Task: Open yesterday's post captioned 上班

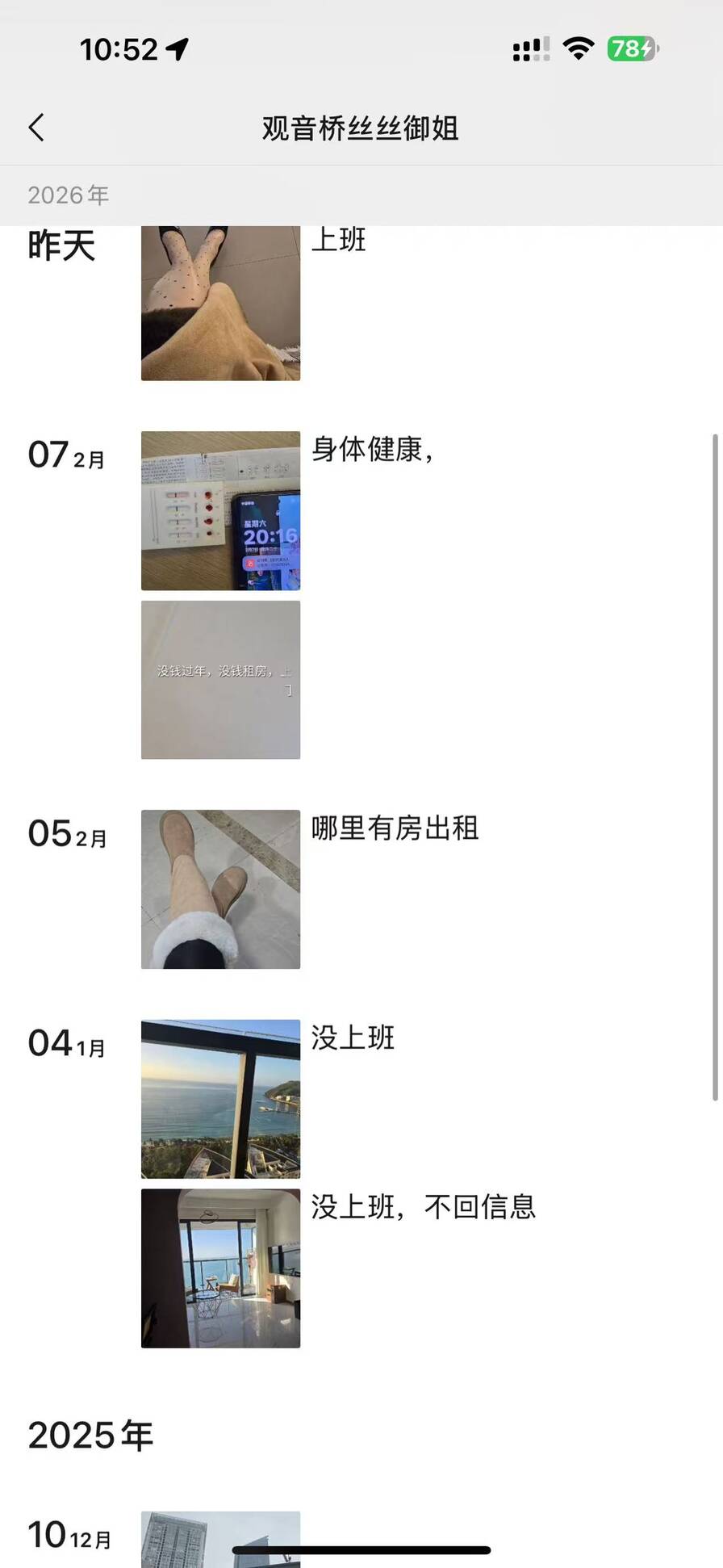Action: point(220,304)
